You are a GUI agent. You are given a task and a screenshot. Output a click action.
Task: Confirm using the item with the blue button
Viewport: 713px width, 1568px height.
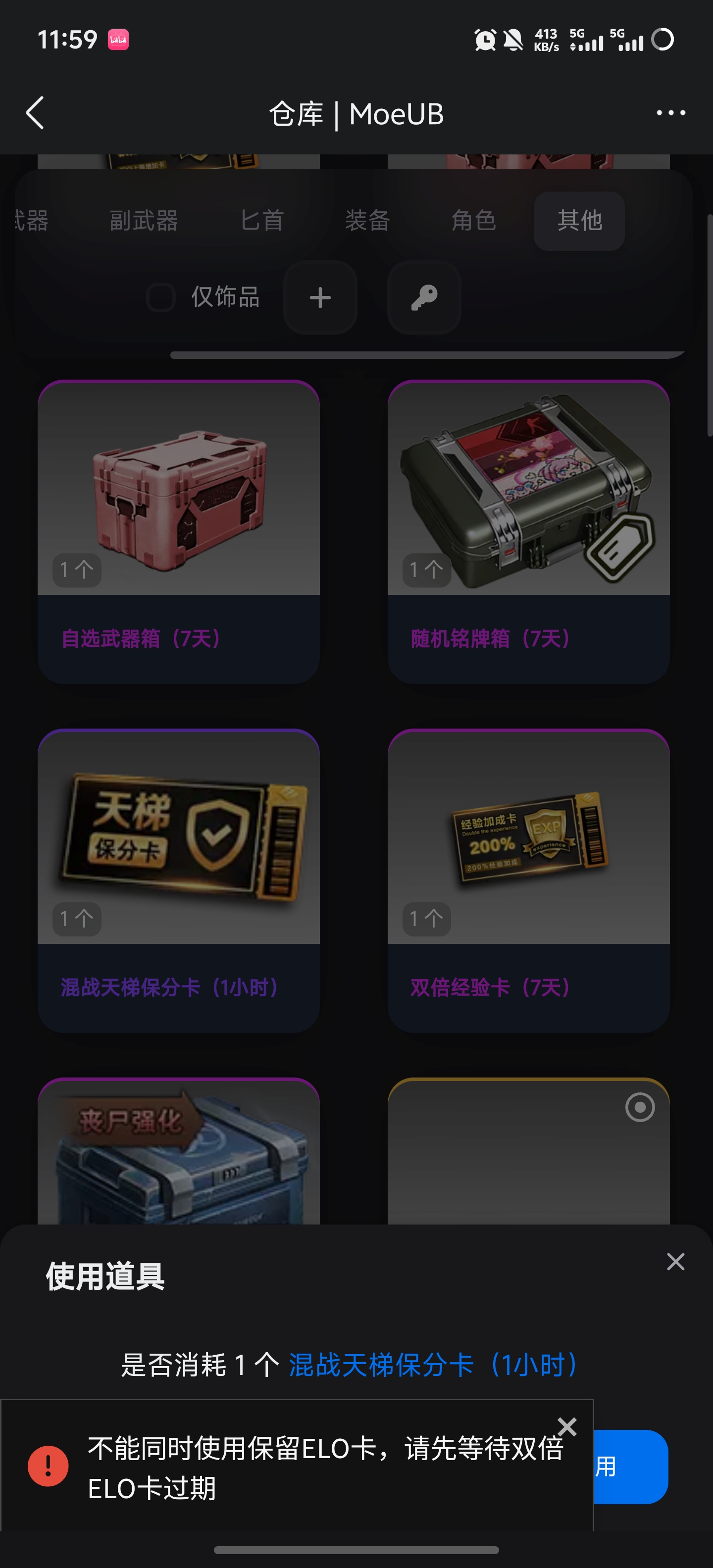tap(631, 1467)
